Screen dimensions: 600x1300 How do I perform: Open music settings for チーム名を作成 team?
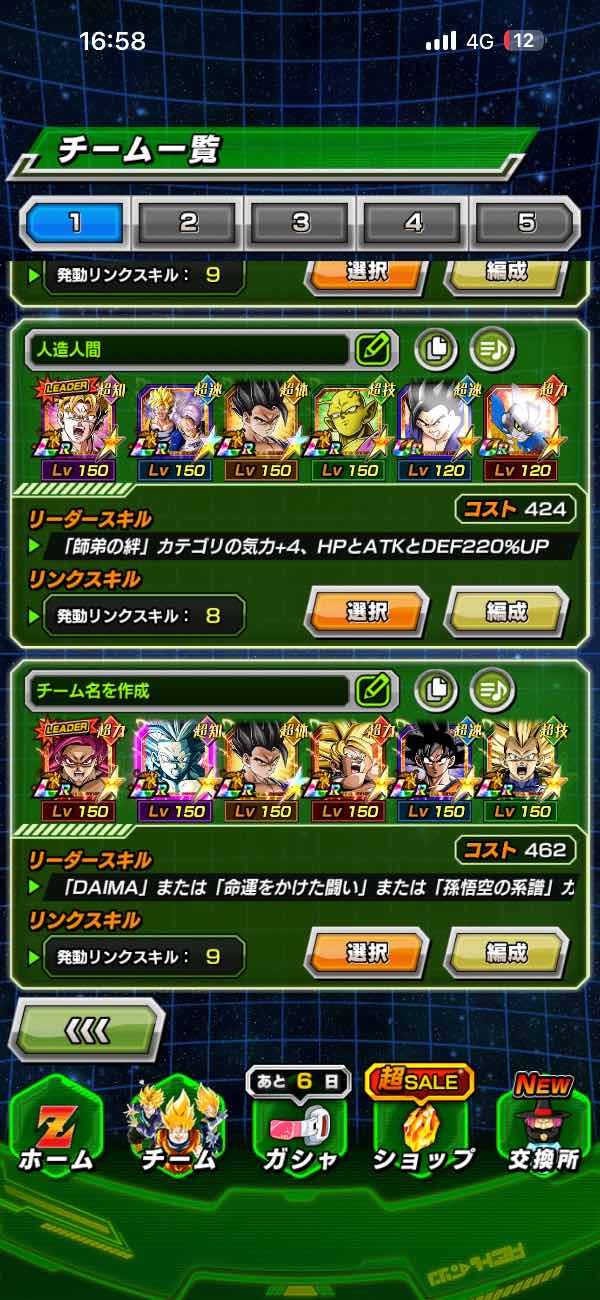click(492, 689)
